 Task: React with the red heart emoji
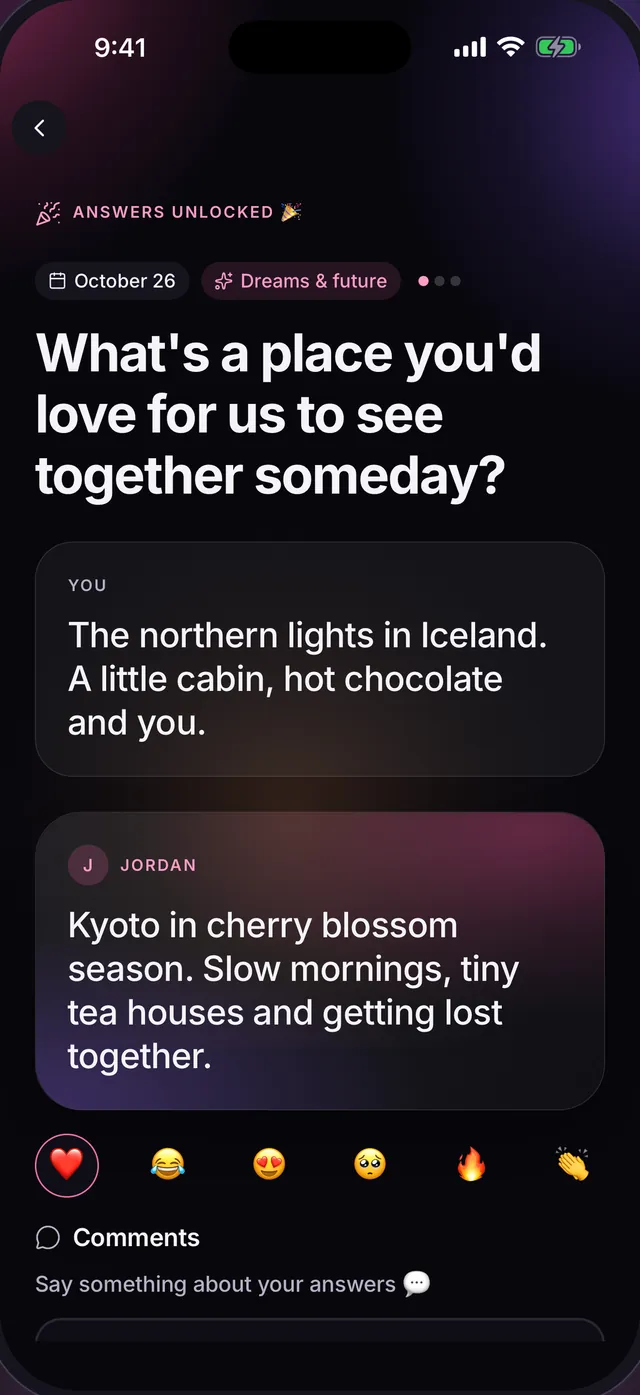click(67, 1164)
